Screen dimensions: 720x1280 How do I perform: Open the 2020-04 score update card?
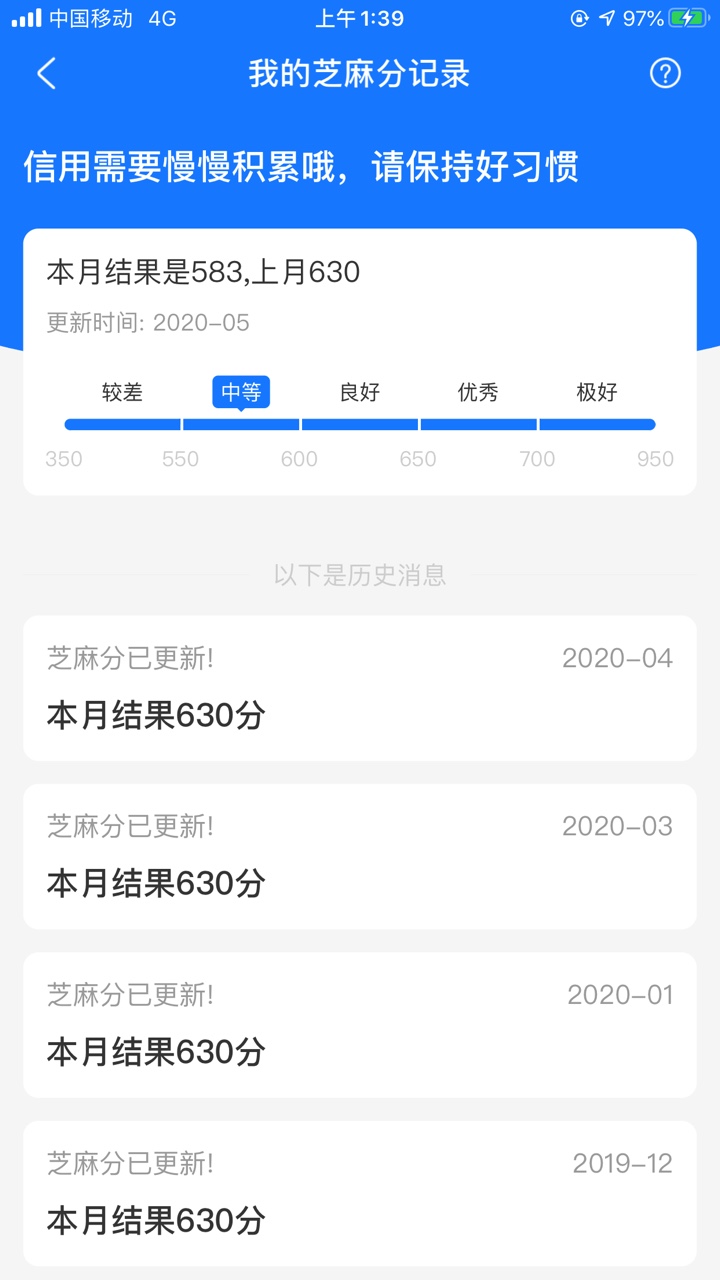[x=360, y=688]
